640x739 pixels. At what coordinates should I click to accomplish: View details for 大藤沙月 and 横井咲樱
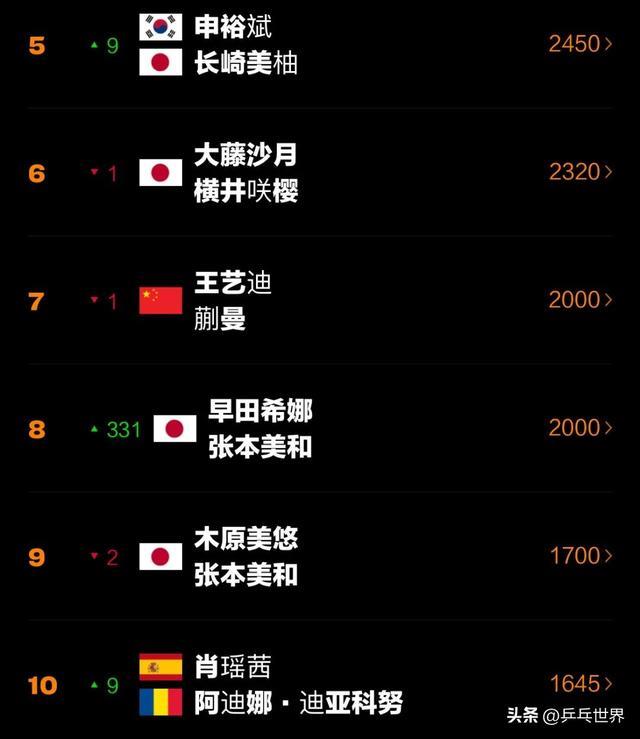[x=320, y=173]
